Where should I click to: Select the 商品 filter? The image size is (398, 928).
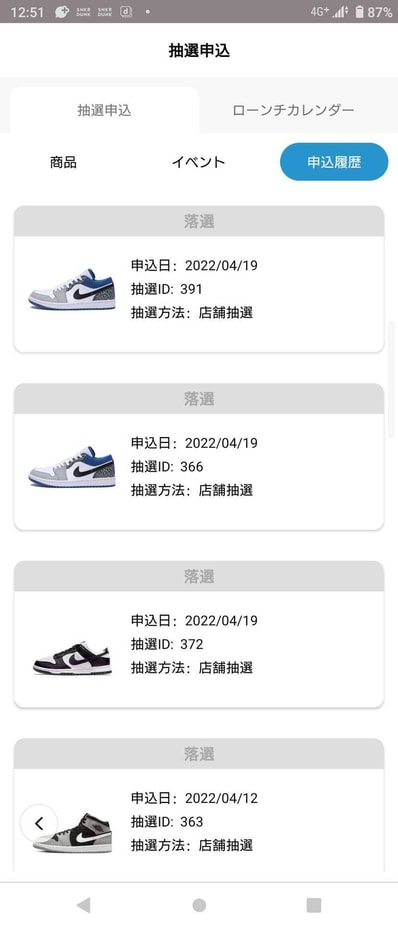pos(63,162)
